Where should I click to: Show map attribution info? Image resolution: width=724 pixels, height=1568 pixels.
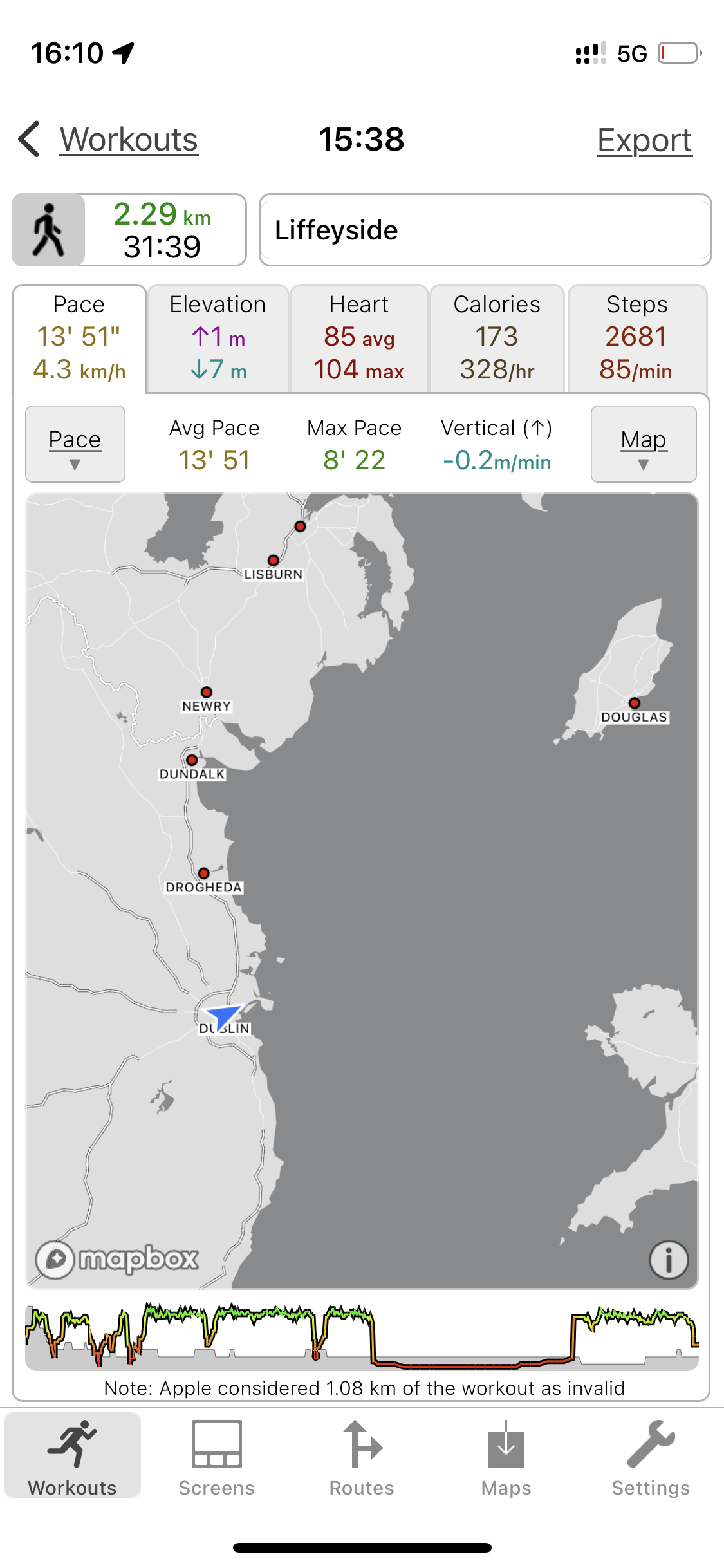(x=669, y=1260)
